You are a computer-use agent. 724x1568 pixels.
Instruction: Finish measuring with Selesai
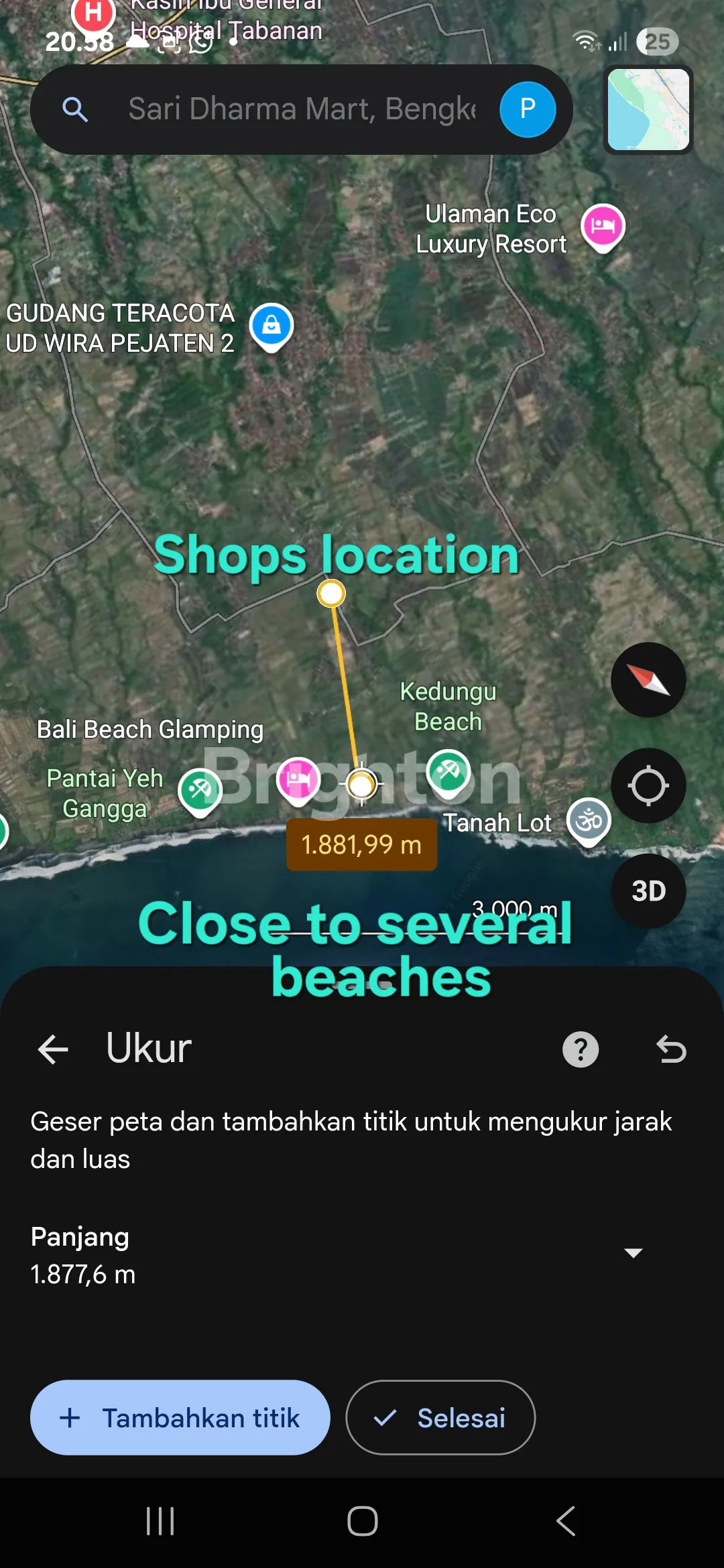pos(440,1417)
